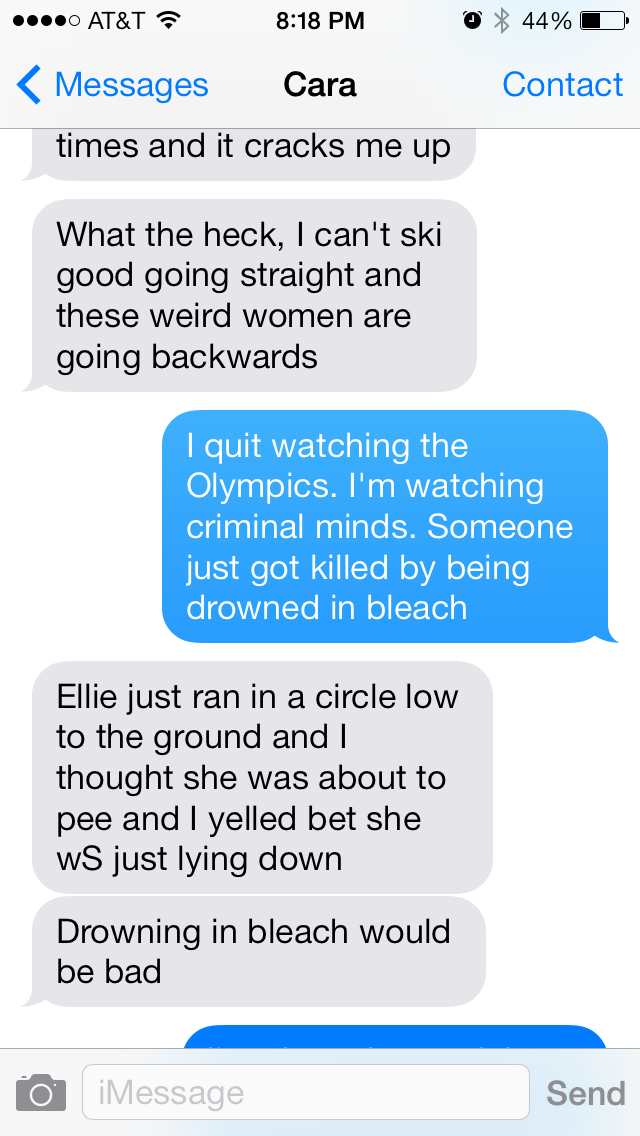The image size is (640, 1136).
Task: Open the camera attachment icon
Action: (x=41, y=1092)
